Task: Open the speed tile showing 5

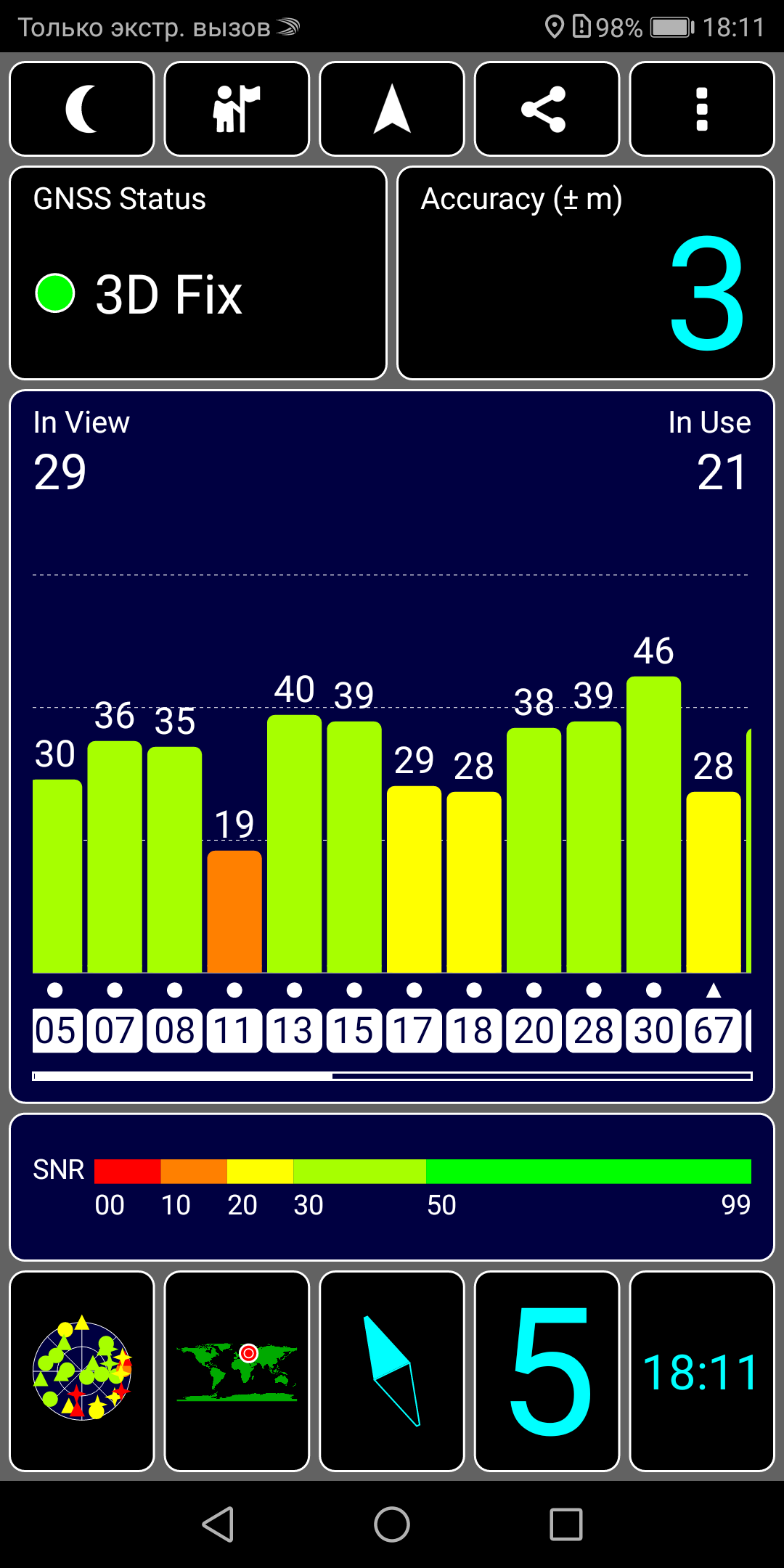Action: point(547,1371)
